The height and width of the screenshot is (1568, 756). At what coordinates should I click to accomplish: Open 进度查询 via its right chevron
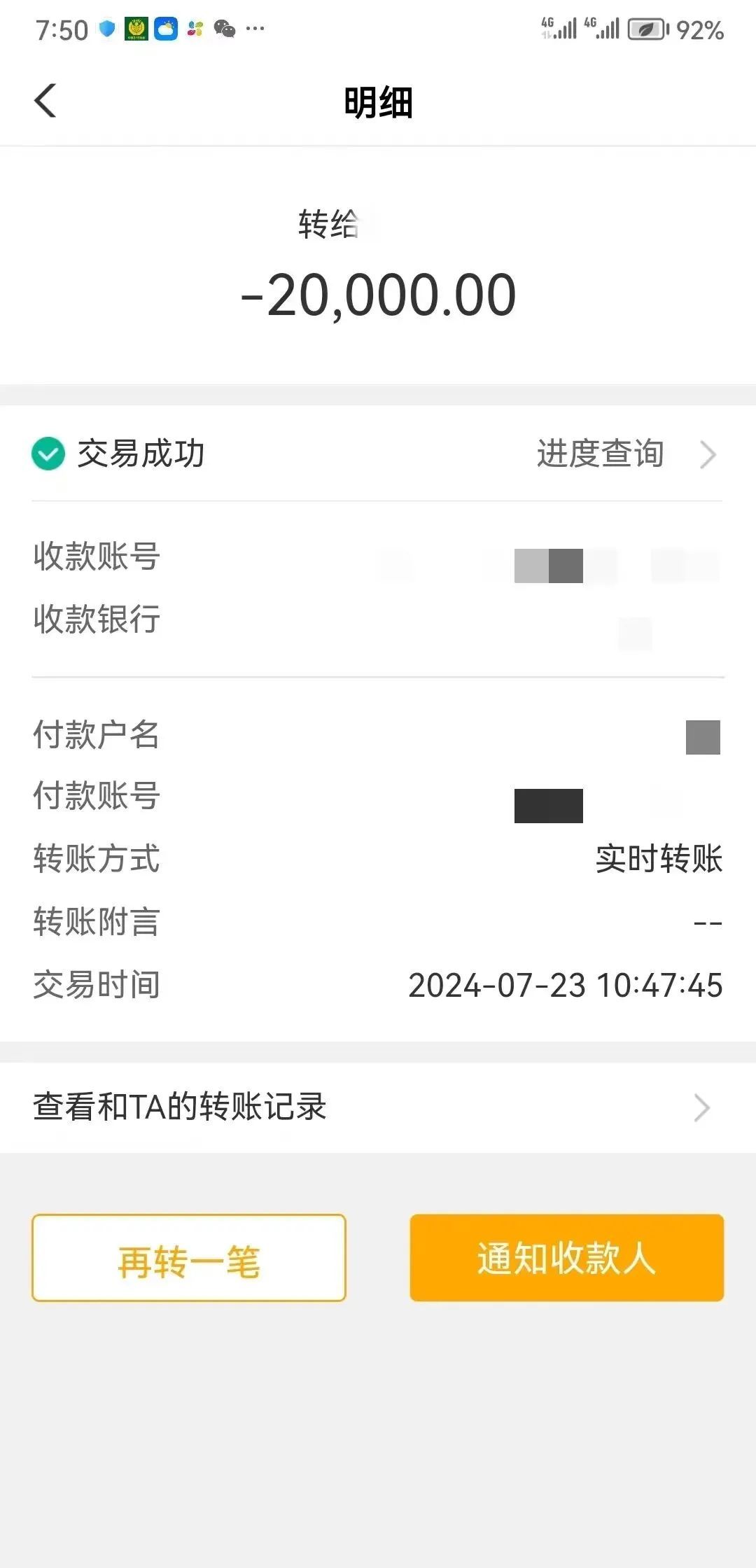pos(708,454)
